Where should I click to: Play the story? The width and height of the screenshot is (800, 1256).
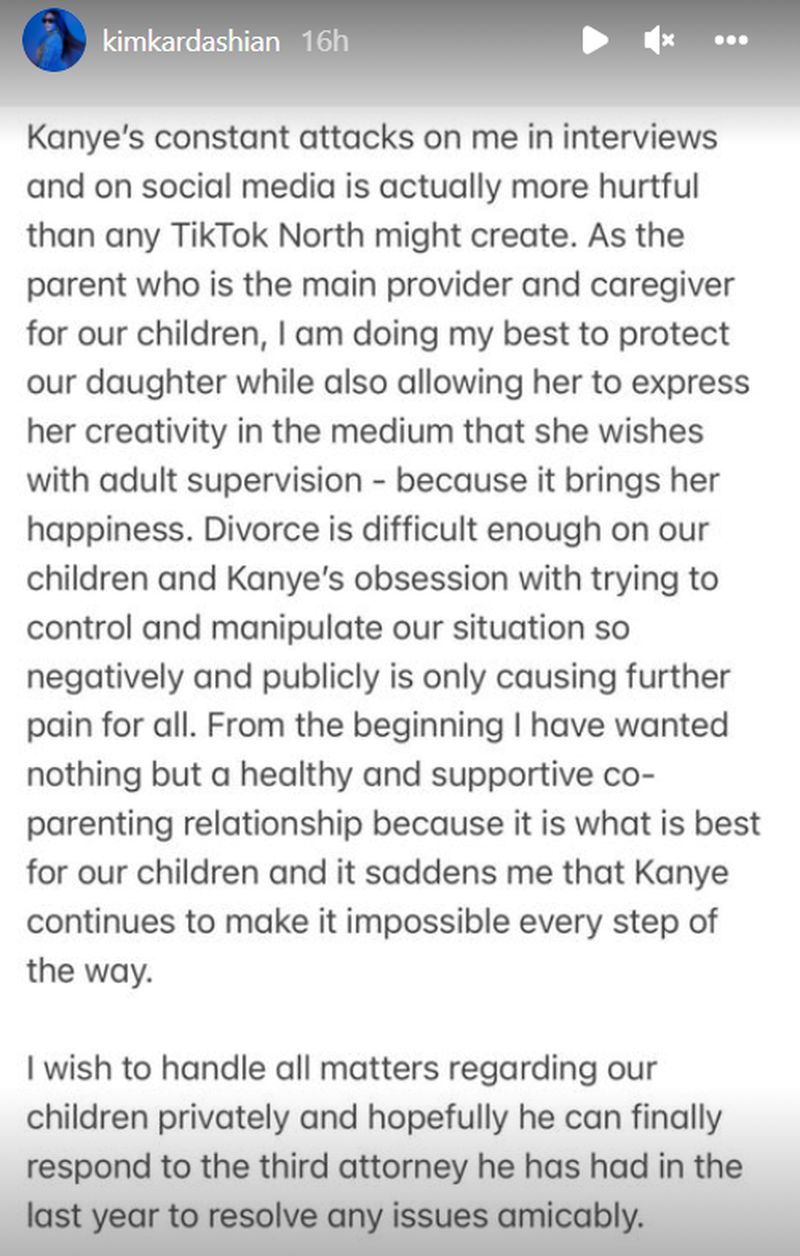pyautogui.click(x=595, y=41)
